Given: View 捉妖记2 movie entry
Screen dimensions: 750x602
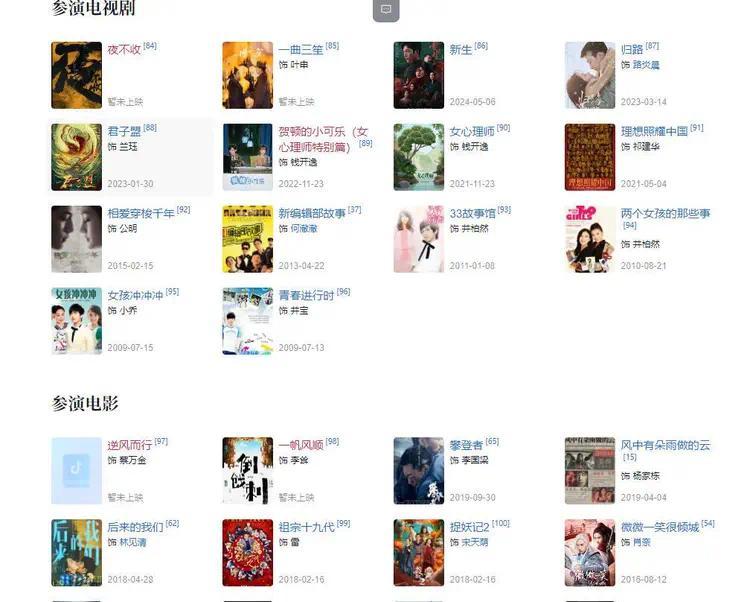Looking at the screenshot, I should click(x=468, y=527).
